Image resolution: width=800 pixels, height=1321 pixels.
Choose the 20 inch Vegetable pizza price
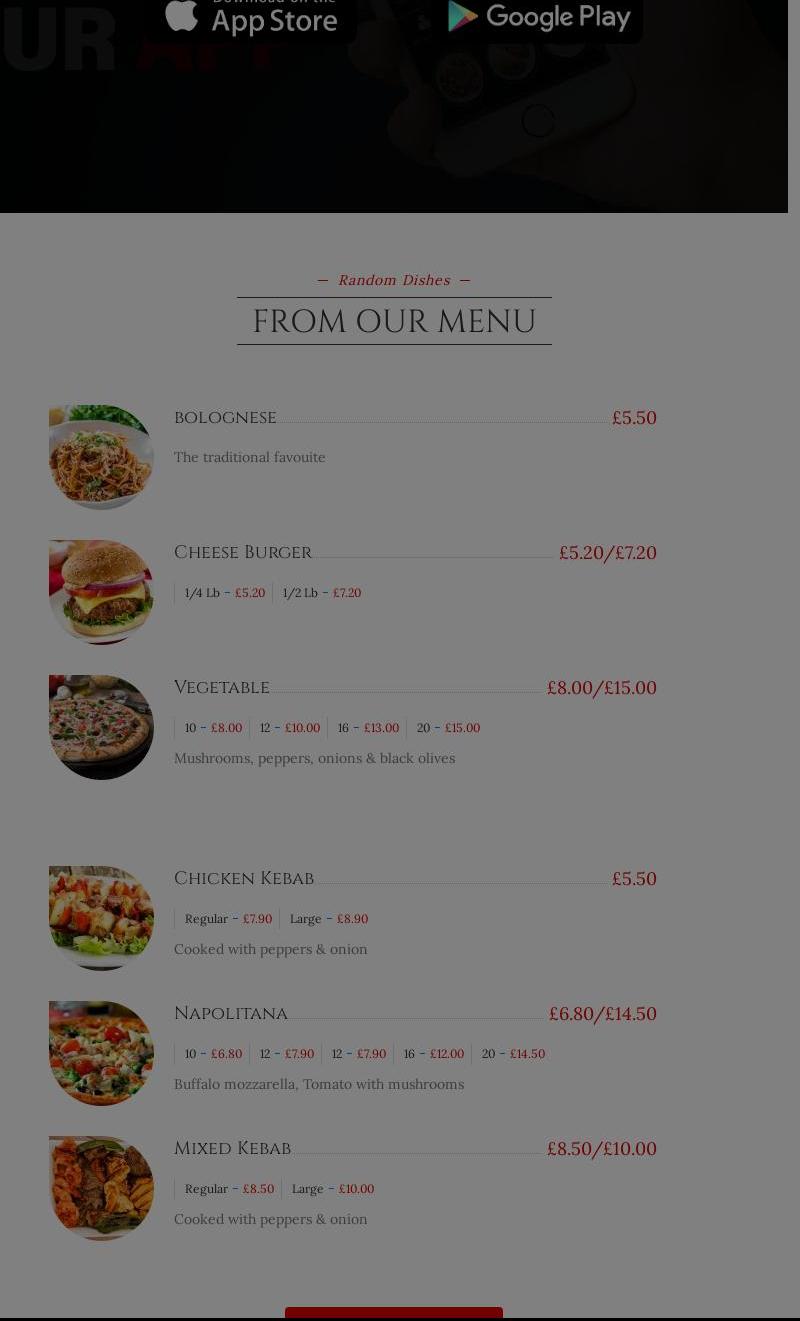tap(449, 728)
